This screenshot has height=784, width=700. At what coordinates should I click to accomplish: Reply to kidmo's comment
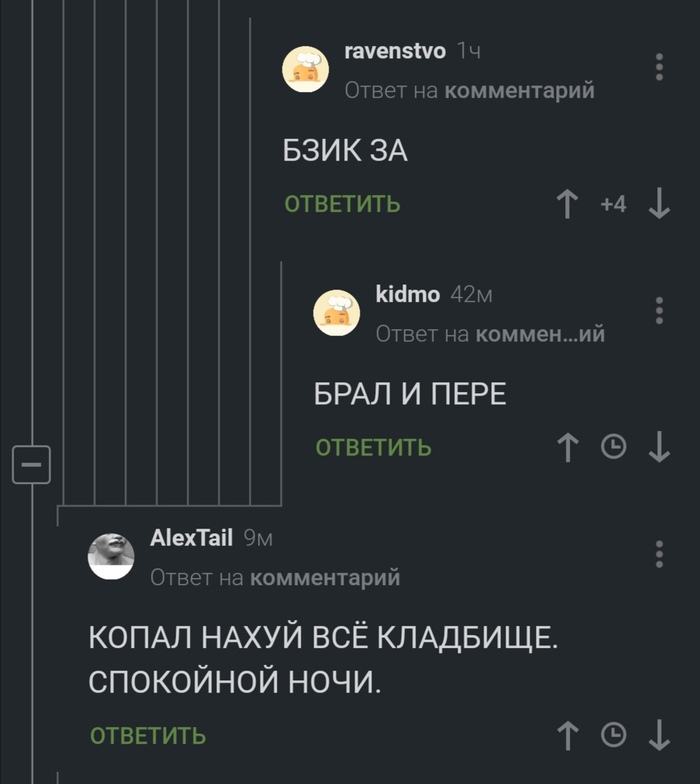(x=373, y=447)
